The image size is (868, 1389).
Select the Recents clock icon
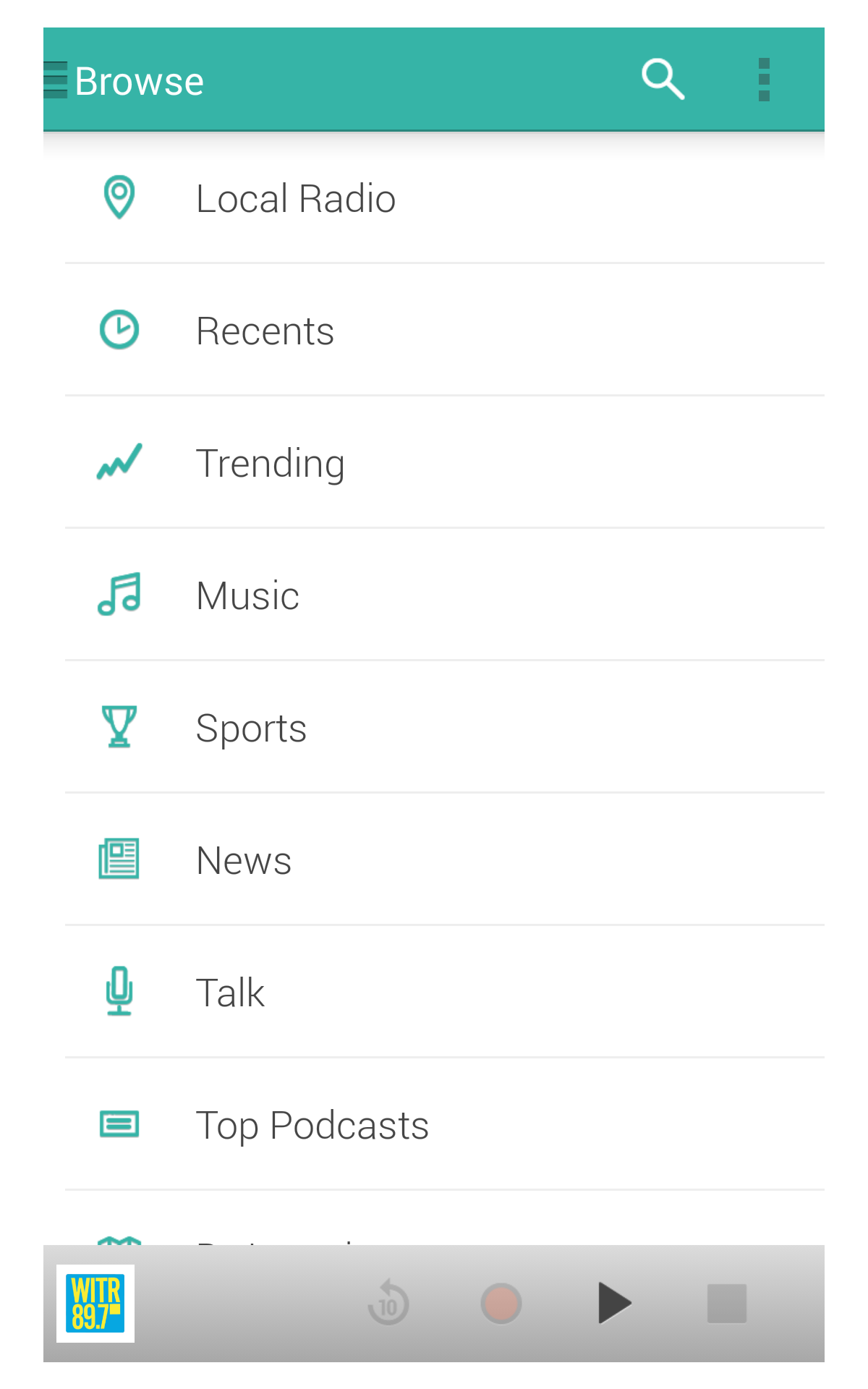coord(118,329)
